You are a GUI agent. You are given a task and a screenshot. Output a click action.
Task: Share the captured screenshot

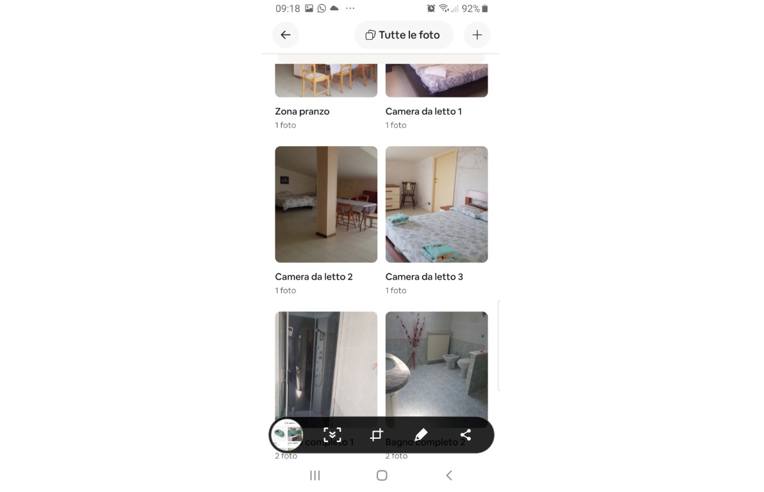coord(465,435)
